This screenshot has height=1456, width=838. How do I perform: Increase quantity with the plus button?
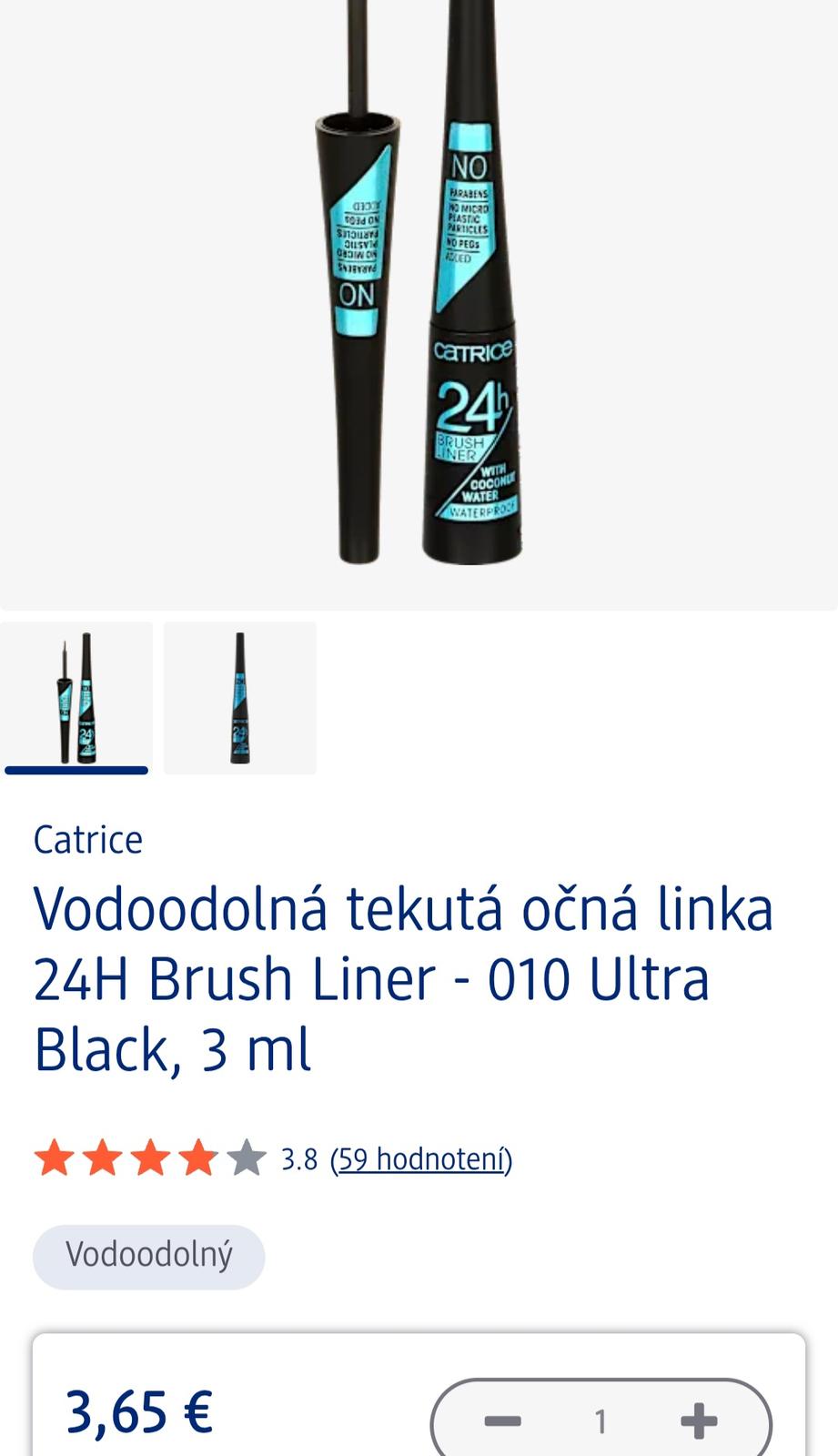(x=698, y=1421)
